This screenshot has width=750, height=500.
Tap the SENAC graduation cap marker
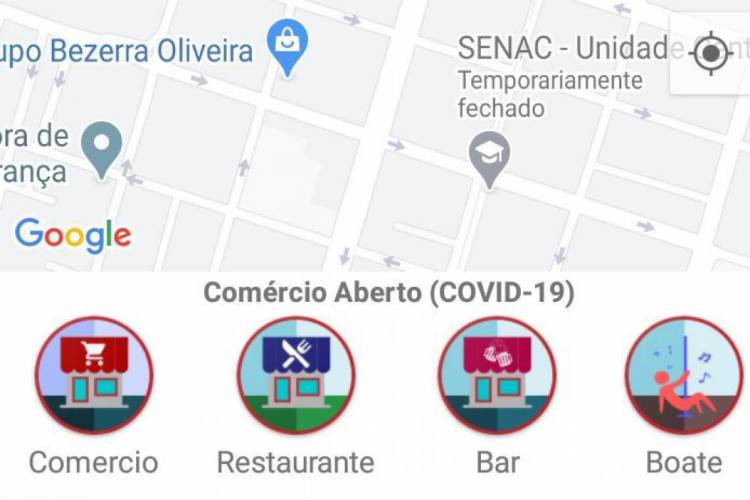[x=489, y=156]
